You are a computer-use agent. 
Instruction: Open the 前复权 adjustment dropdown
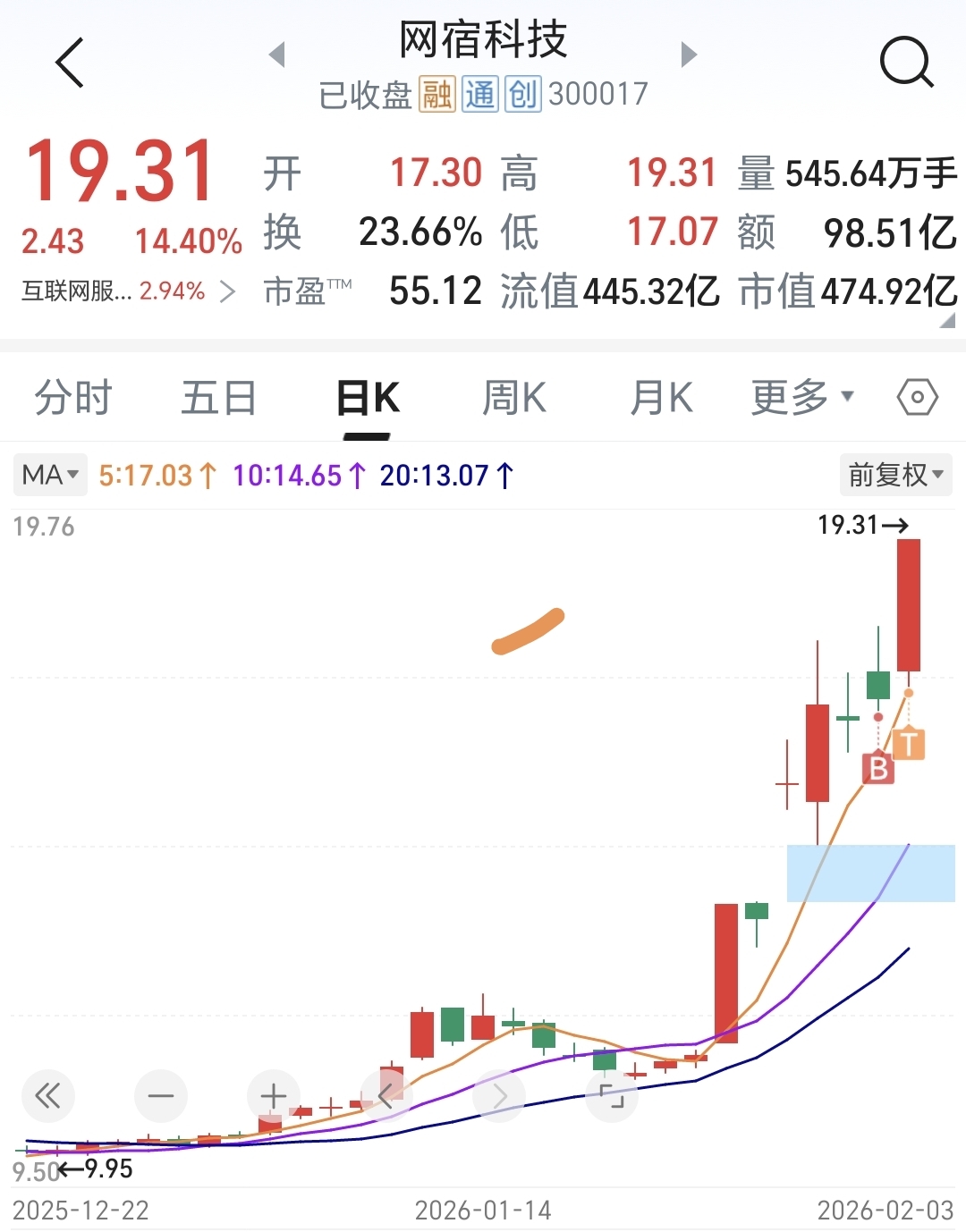click(895, 475)
